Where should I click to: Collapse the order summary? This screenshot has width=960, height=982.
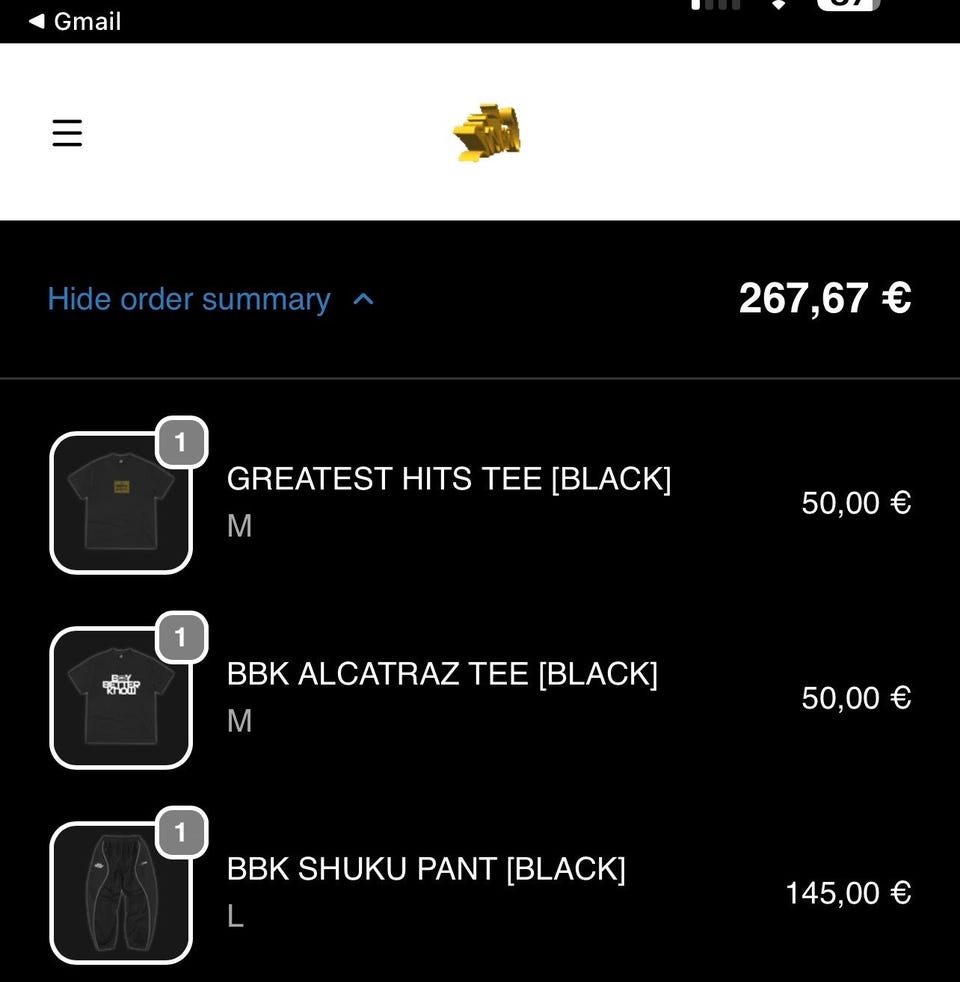click(x=210, y=299)
